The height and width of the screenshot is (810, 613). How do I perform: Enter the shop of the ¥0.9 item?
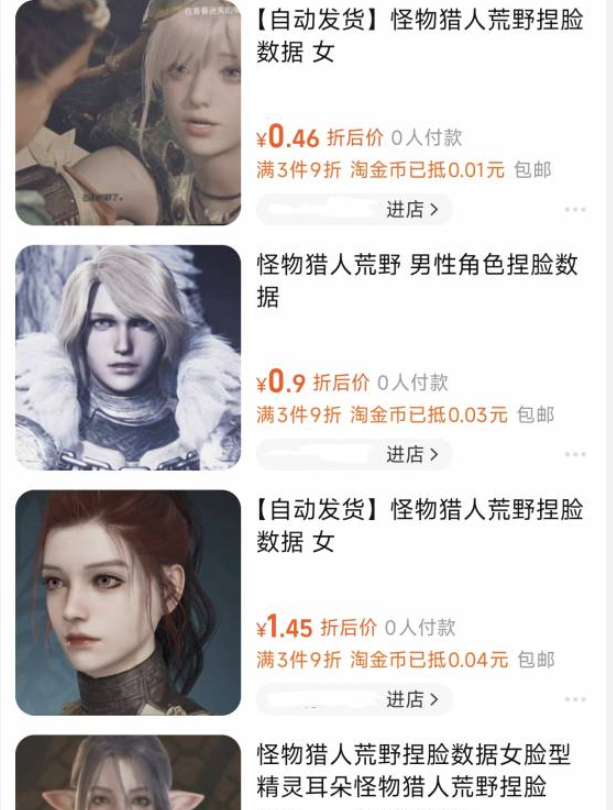coord(412,454)
